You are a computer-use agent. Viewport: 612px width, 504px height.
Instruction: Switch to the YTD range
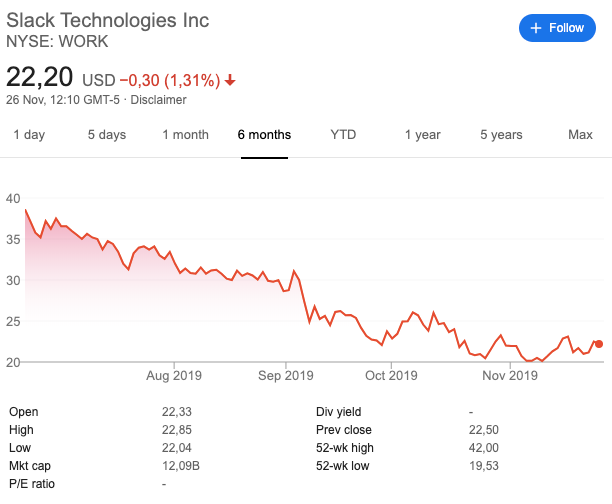pyautogui.click(x=343, y=134)
